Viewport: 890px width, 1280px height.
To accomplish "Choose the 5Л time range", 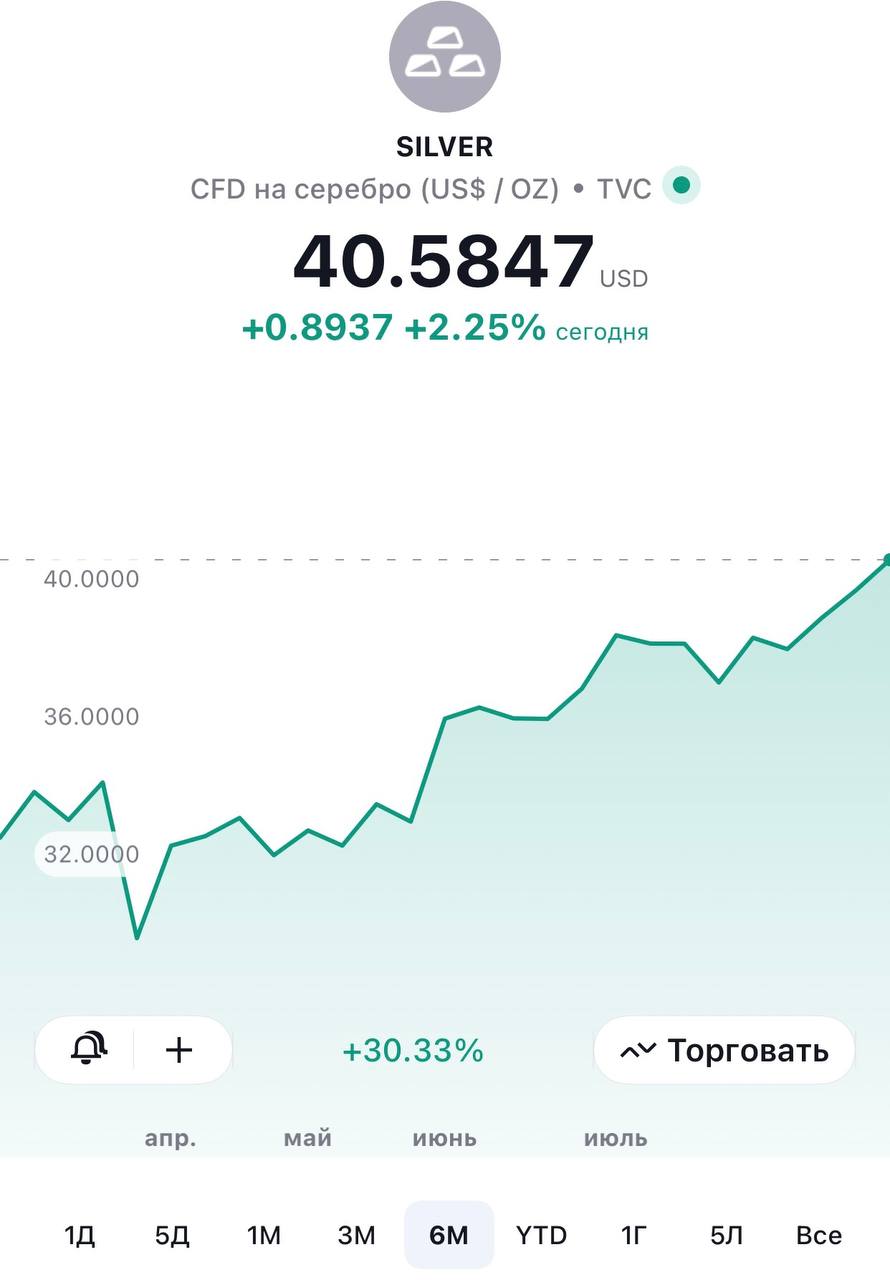I will [726, 1235].
